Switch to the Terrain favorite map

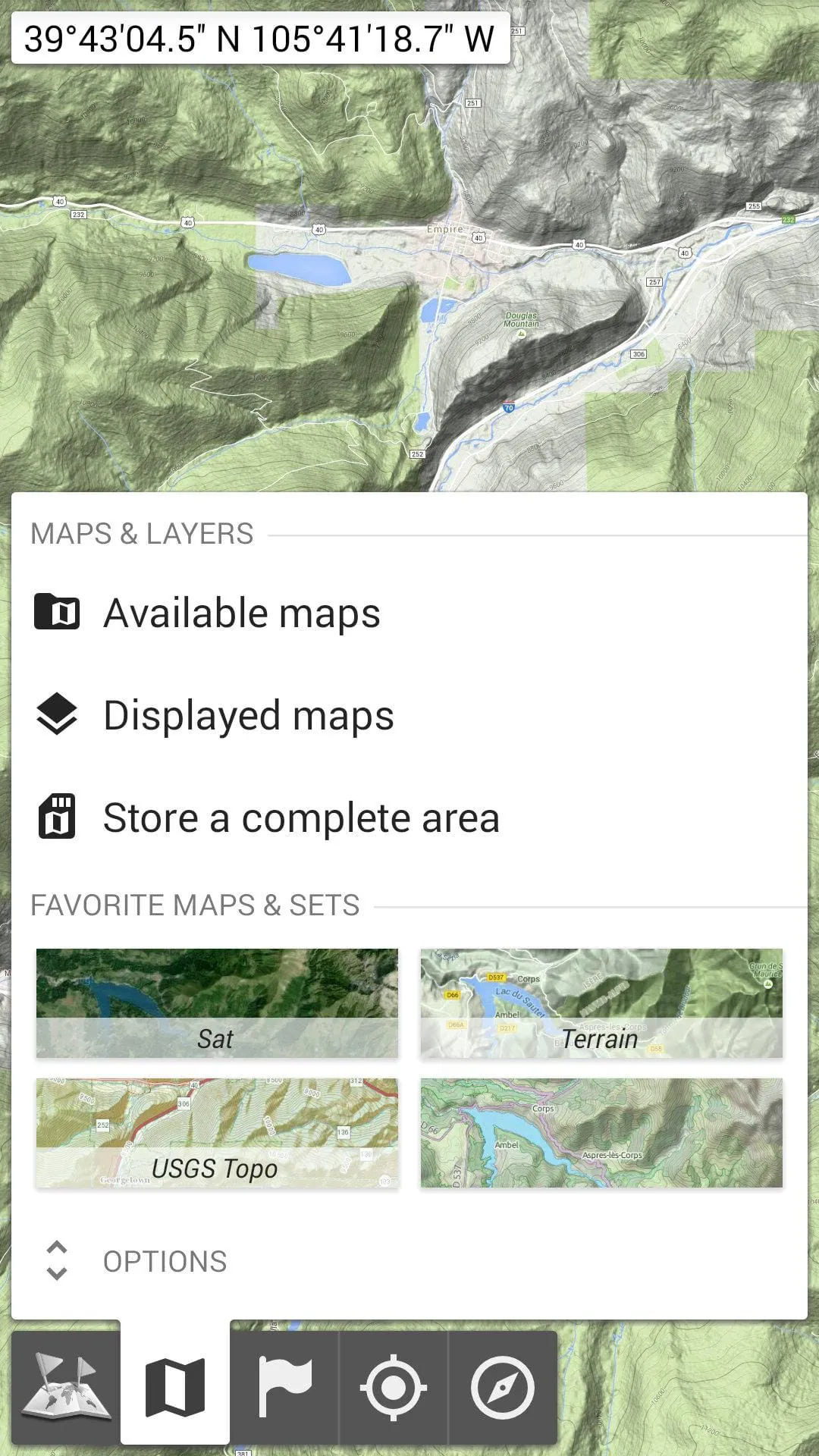point(601,1003)
